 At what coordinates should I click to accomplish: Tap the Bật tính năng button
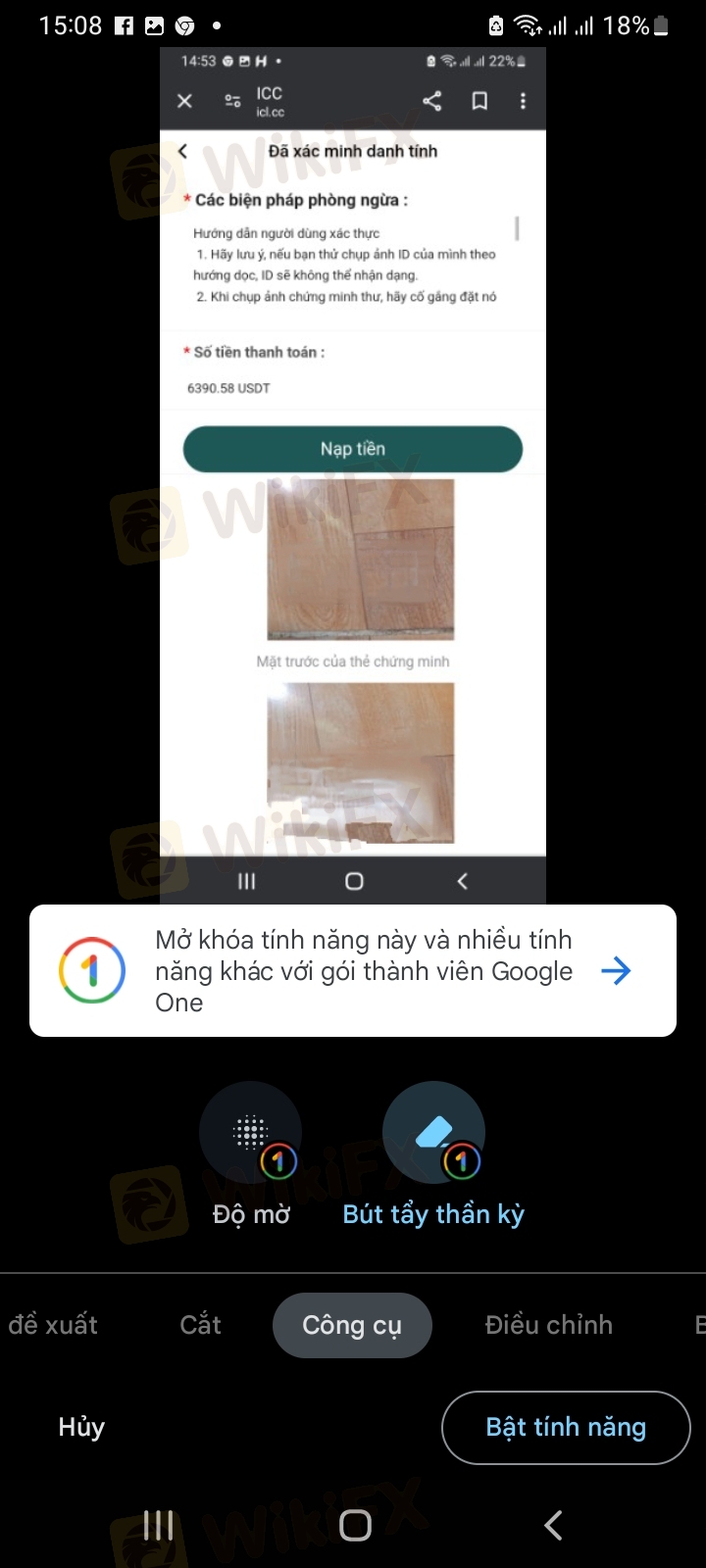click(566, 1427)
